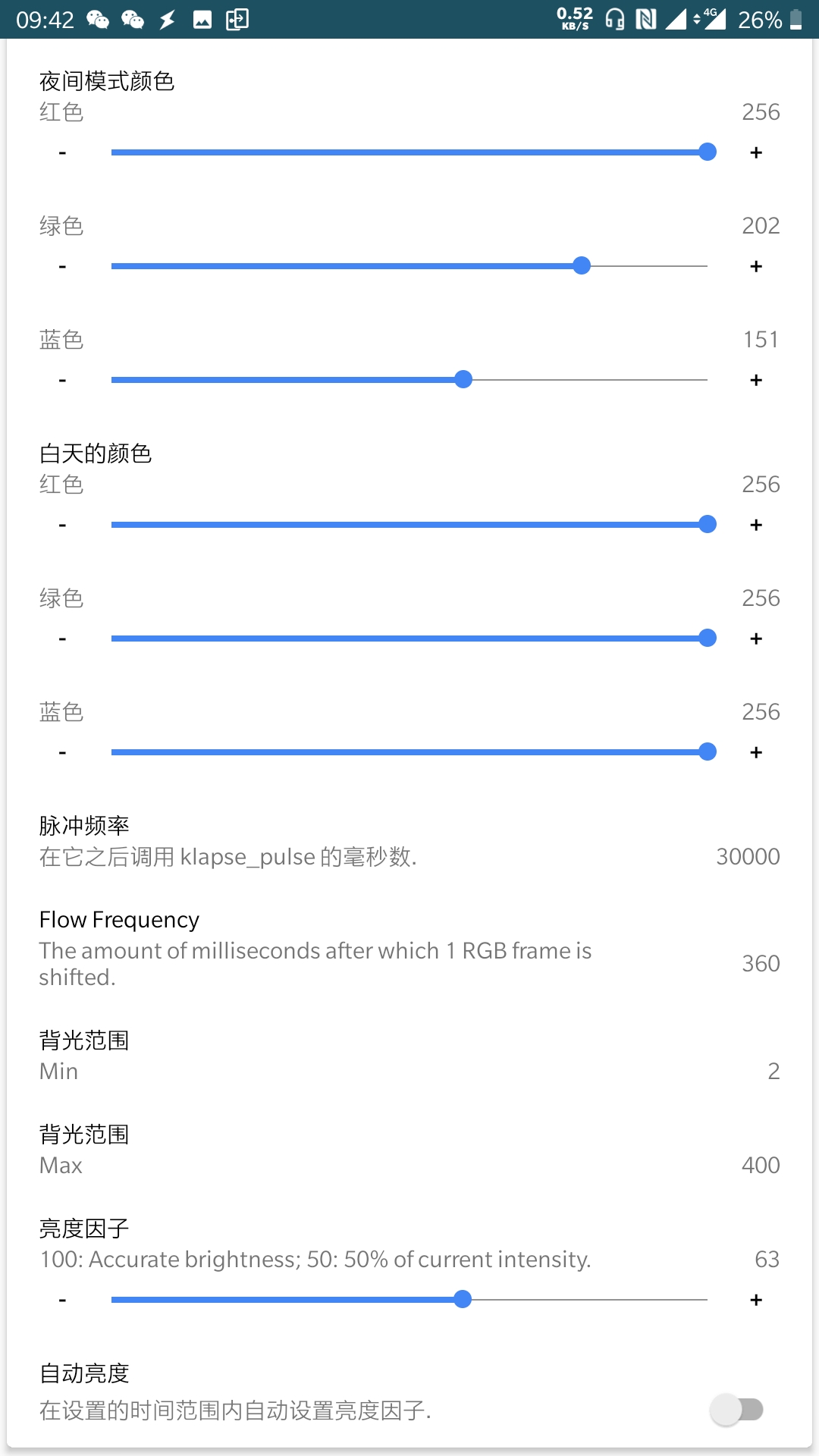Edit the 背光范围 Min value
The height and width of the screenshot is (1456, 819).
click(x=409, y=1056)
